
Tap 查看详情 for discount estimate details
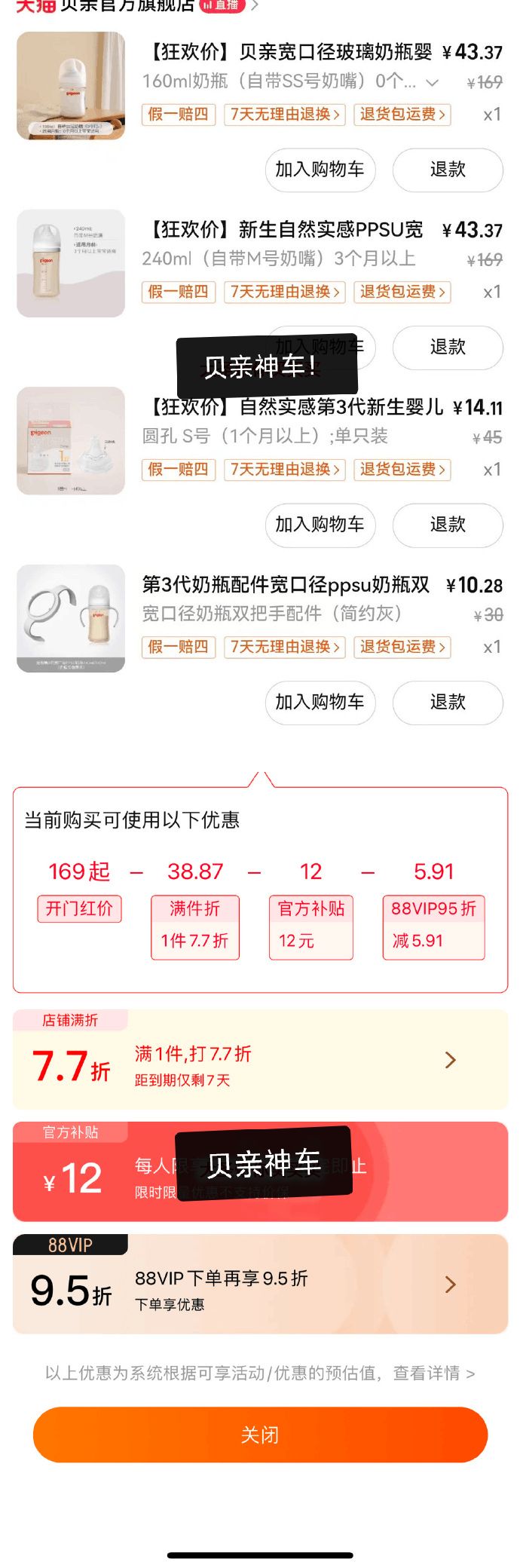tap(433, 1374)
